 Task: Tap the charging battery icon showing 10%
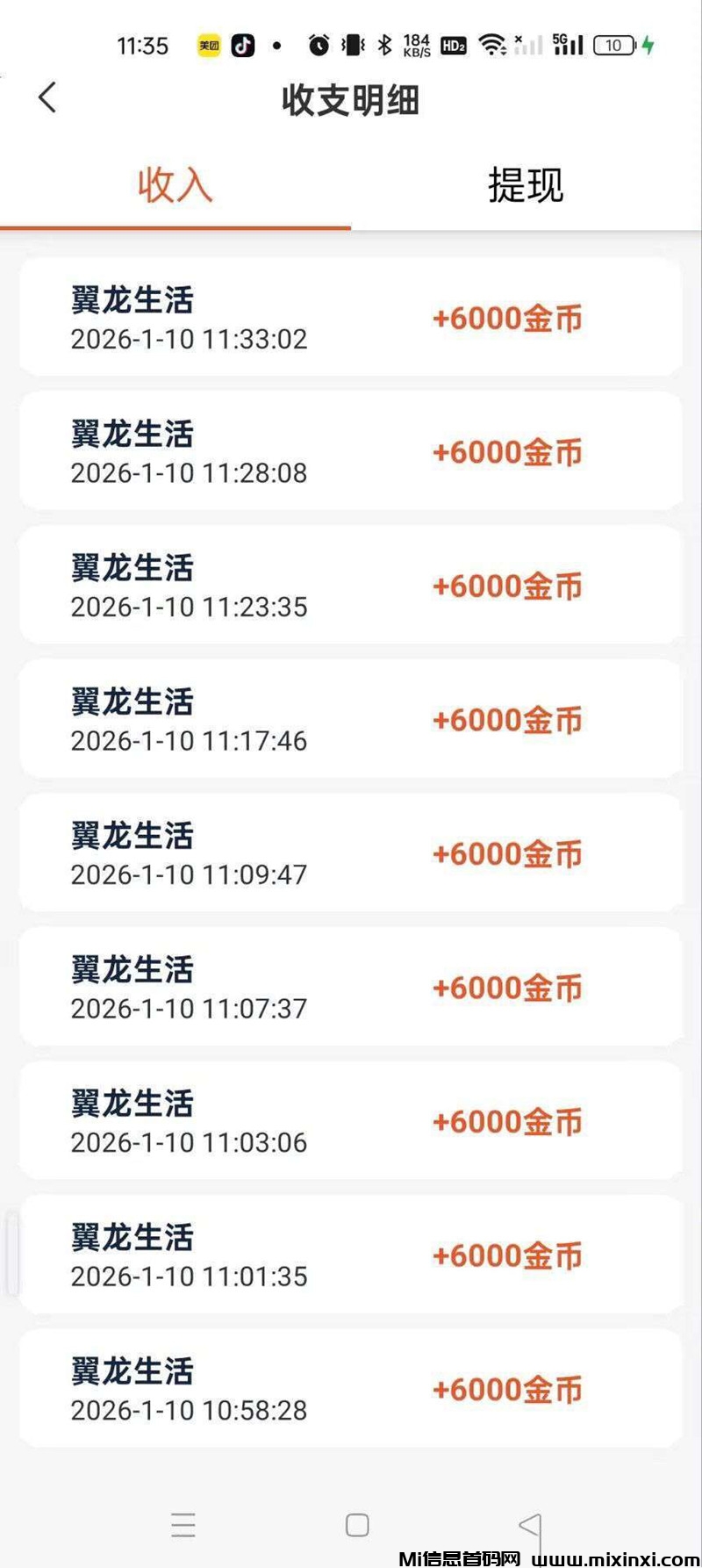[x=614, y=45]
